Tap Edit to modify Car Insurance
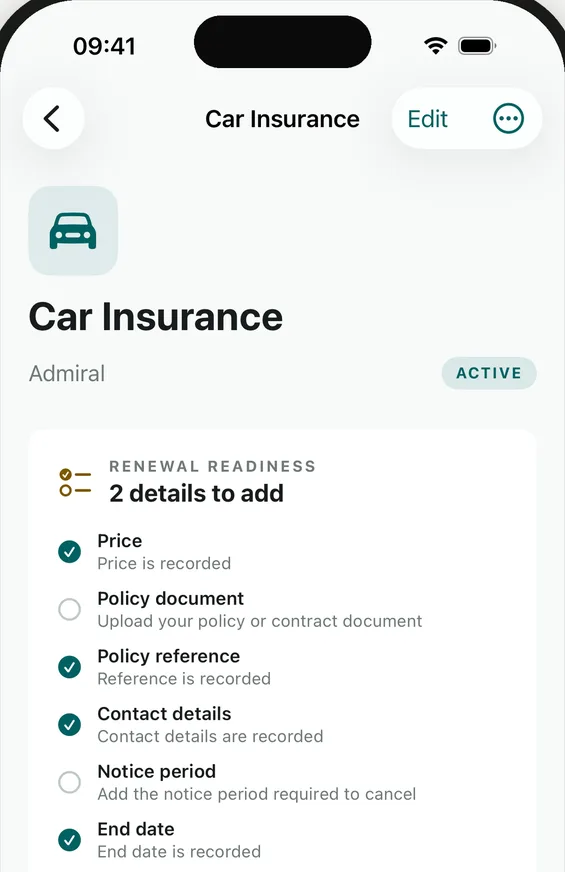This screenshot has height=872, width=565. (427, 118)
